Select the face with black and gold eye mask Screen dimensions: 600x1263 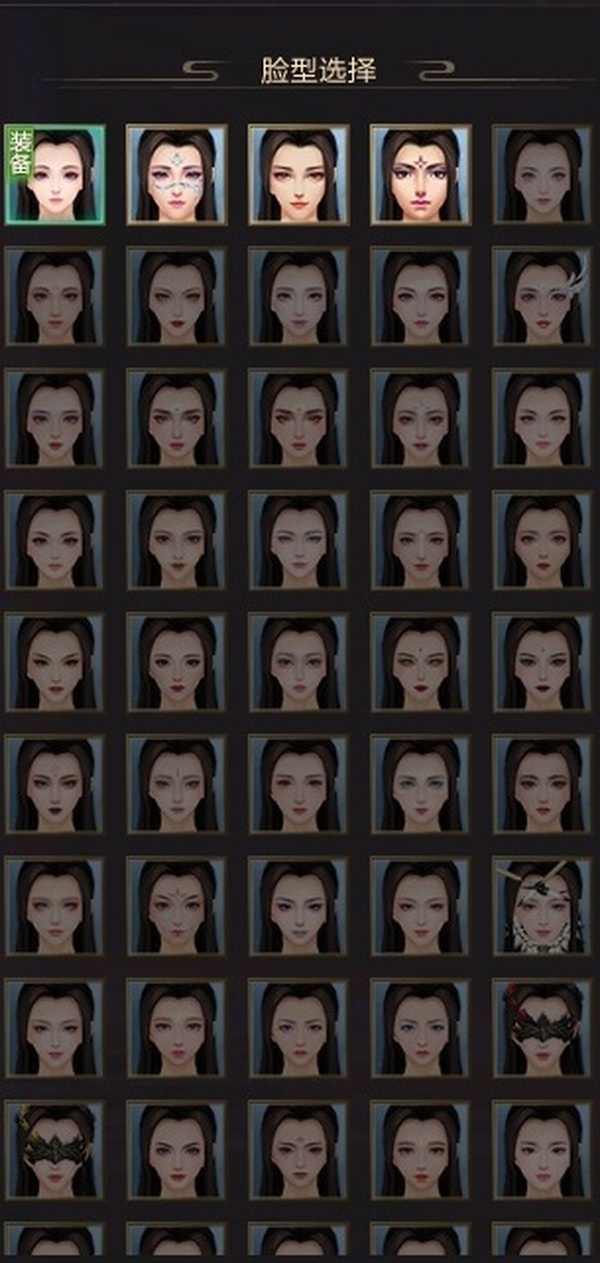[55, 1151]
